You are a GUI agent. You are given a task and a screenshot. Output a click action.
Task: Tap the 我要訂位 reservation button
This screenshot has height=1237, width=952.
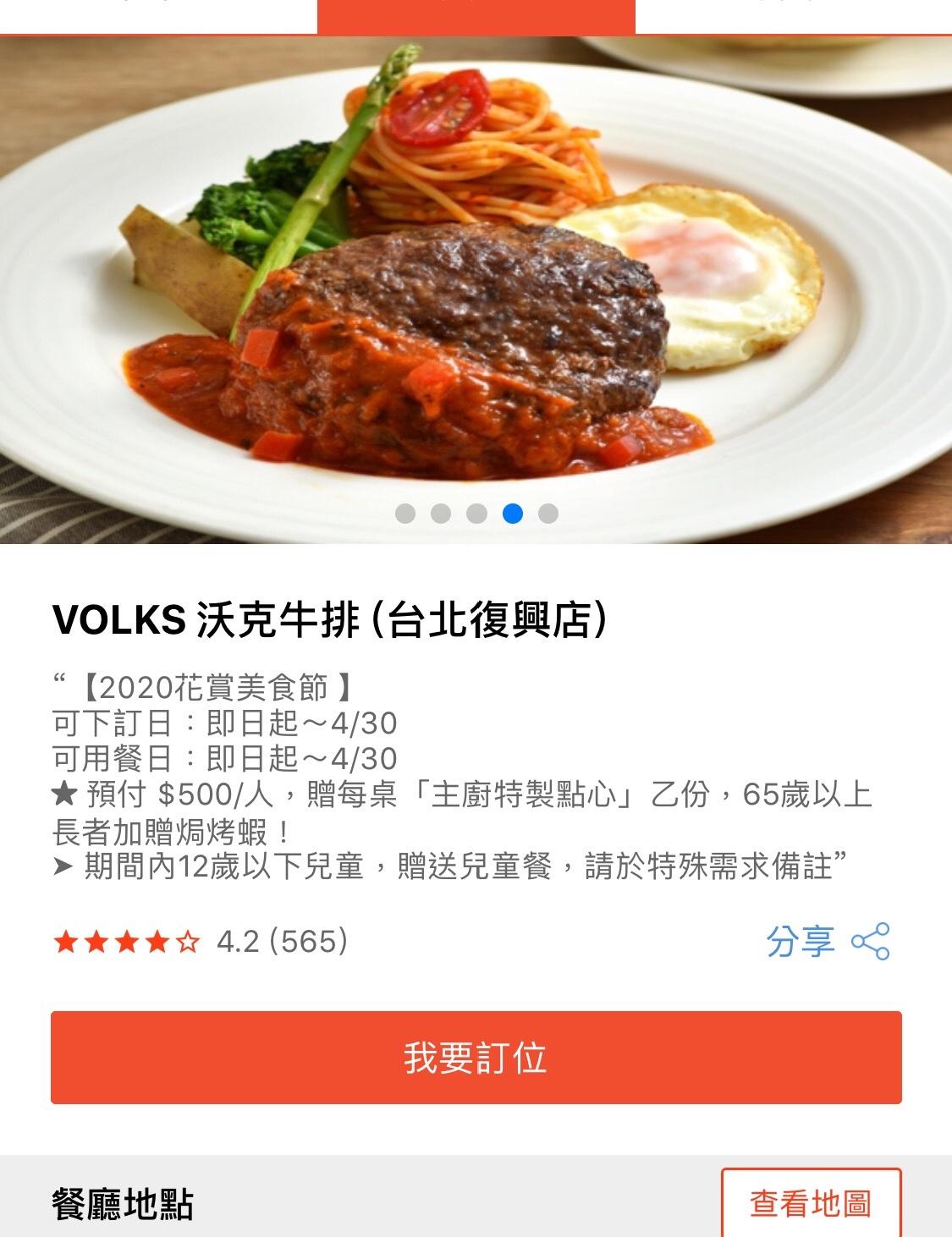point(476,1058)
